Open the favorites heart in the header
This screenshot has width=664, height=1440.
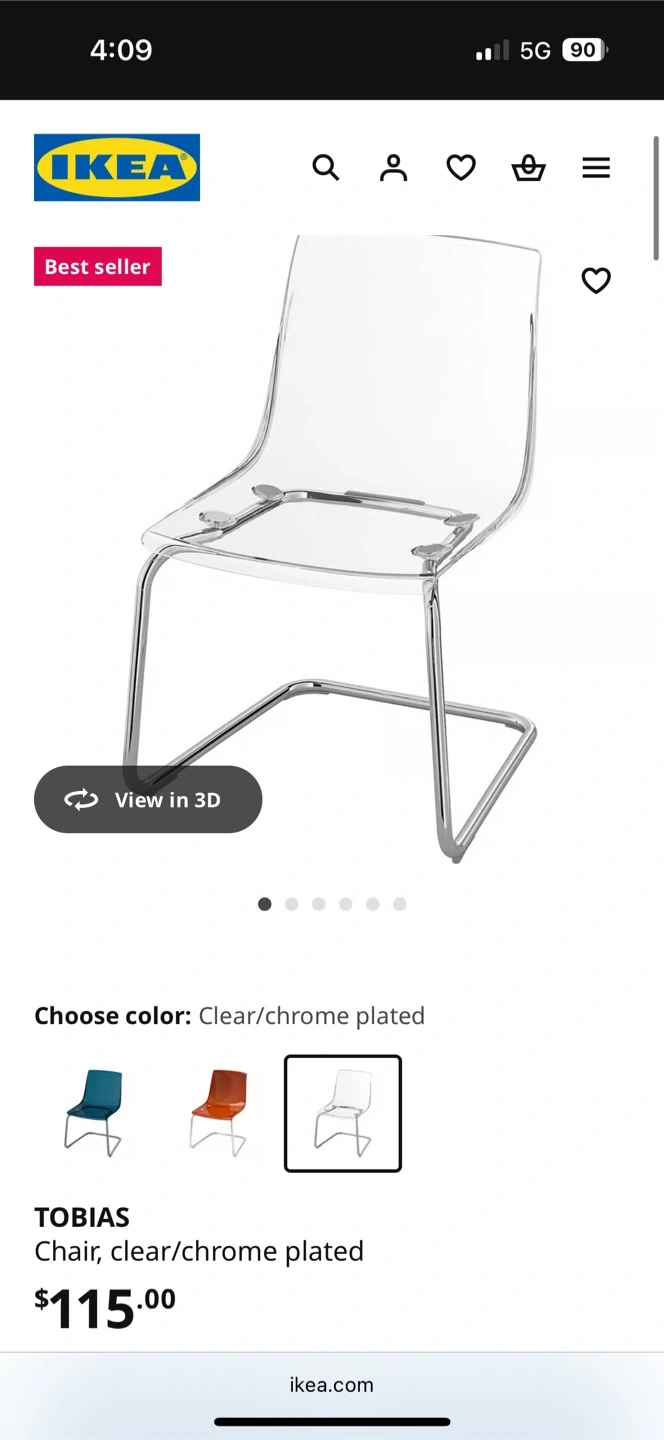(x=460, y=167)
